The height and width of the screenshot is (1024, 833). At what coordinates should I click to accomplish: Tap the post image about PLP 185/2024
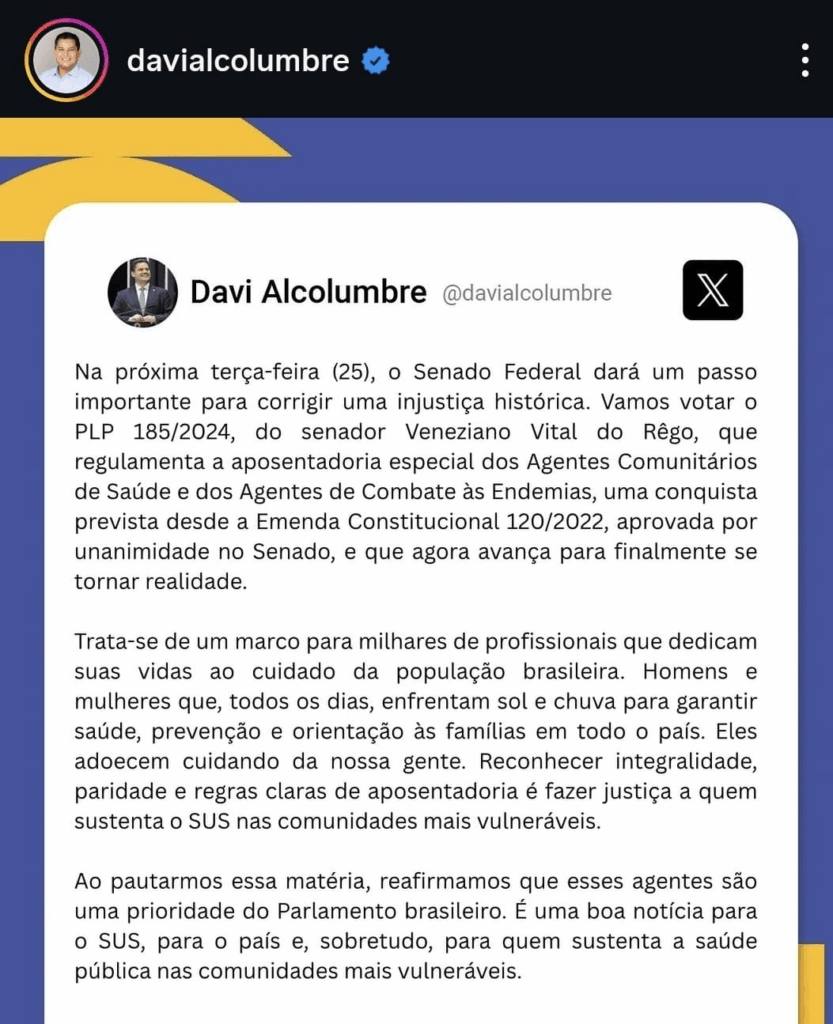(x=416, y=600)
